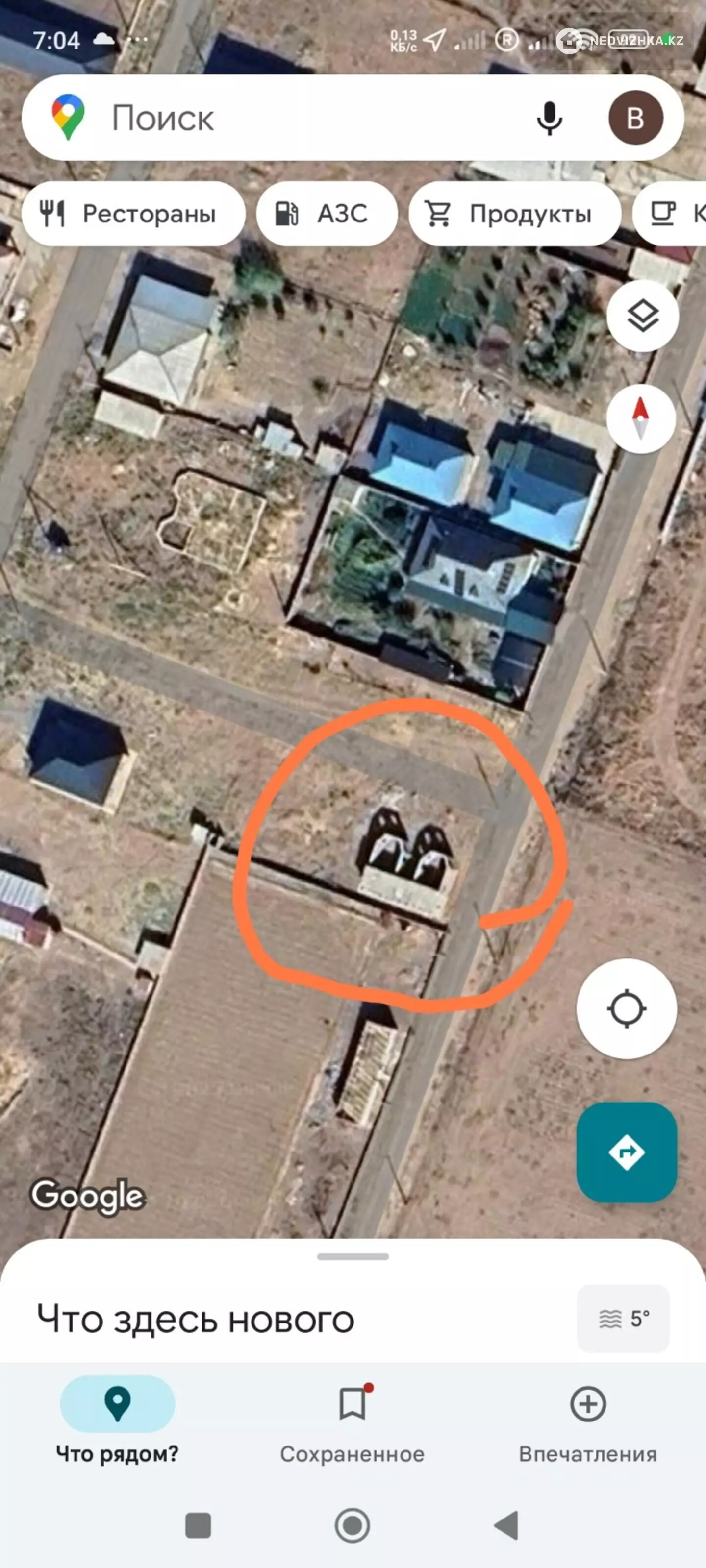Image resolution: width=706 pixels, height=1568 pixels.
Task: Go back using the system back button
Action: point(506,1525)
